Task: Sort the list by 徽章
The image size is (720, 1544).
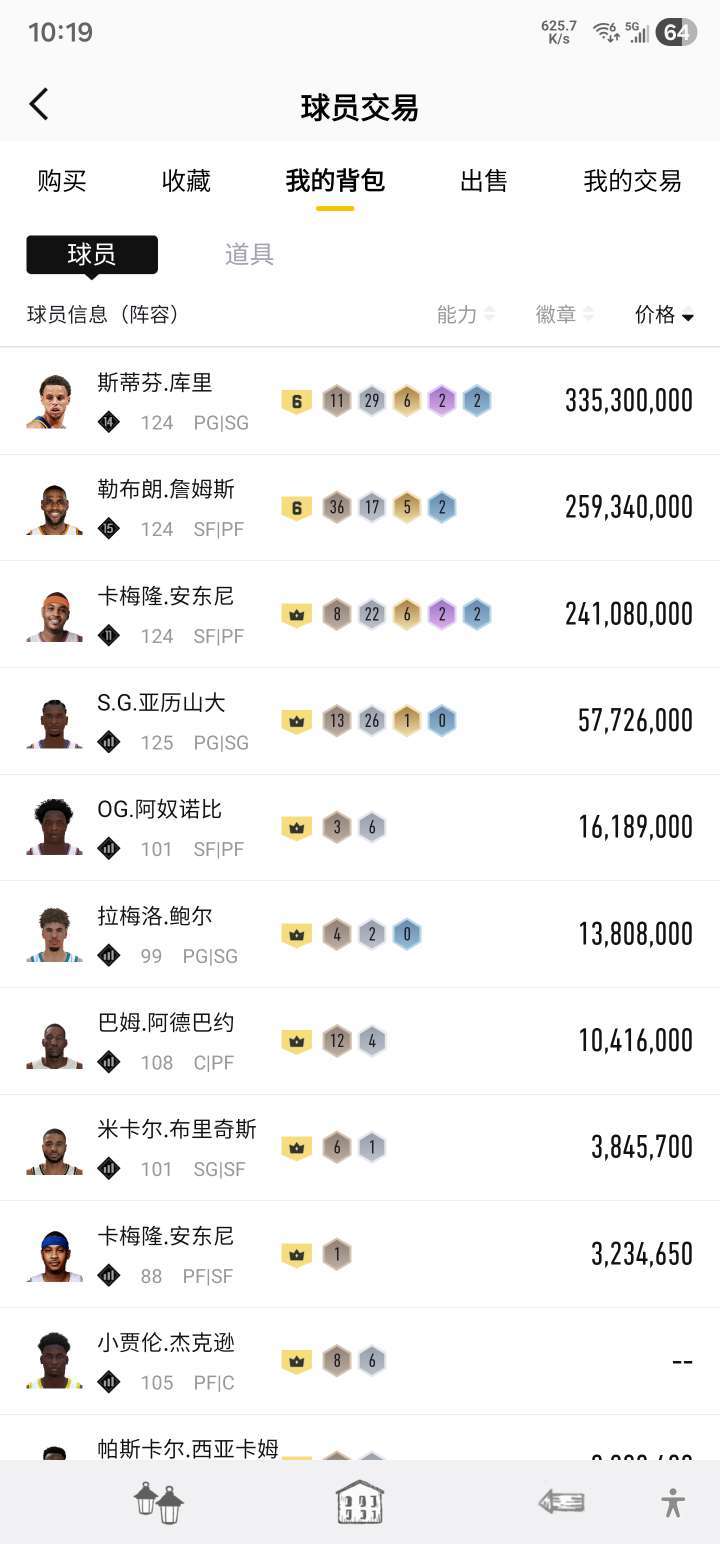Action: 564,315
